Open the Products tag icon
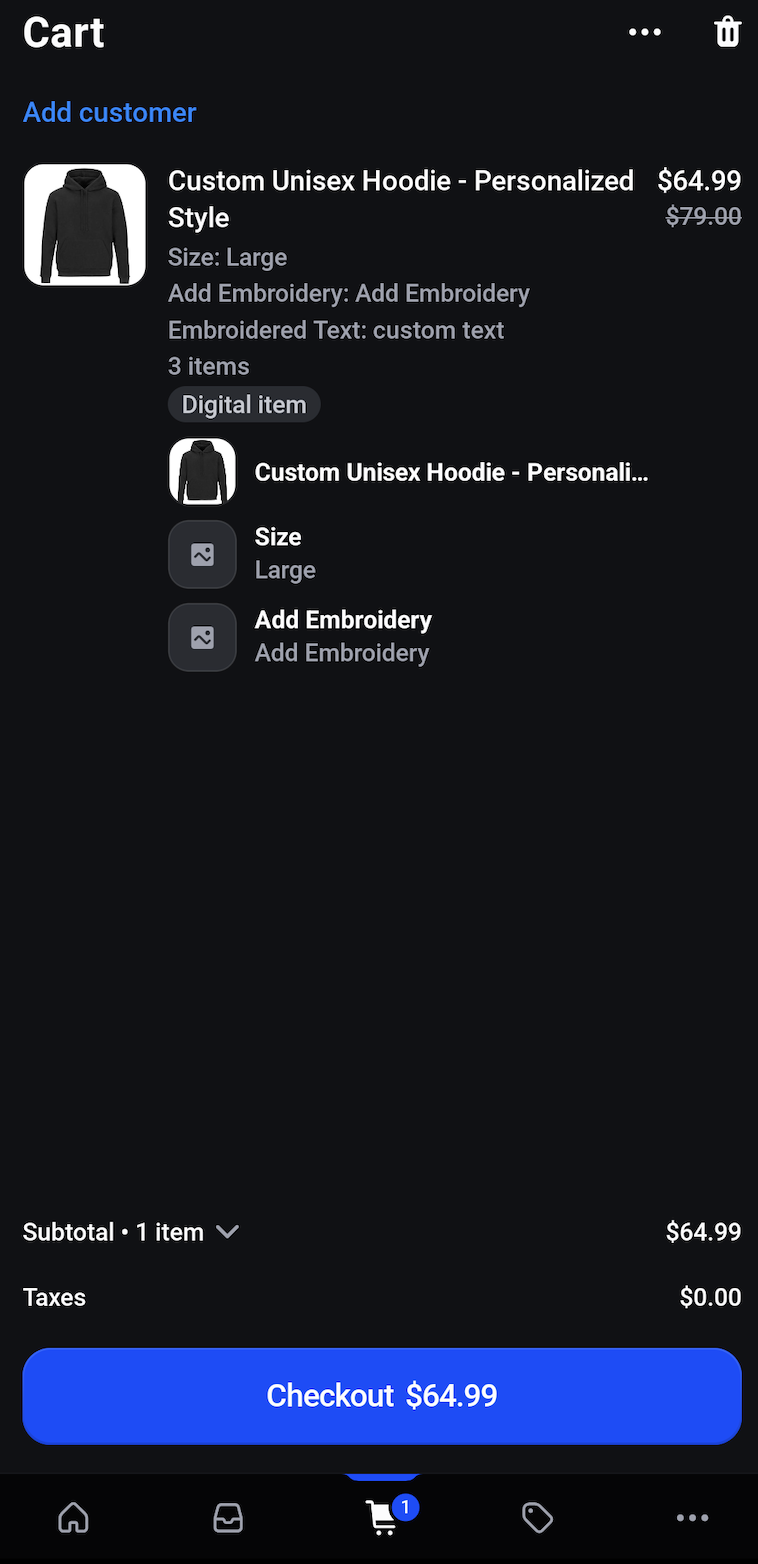758x1564 pixels. click(x=537, y=1517)
